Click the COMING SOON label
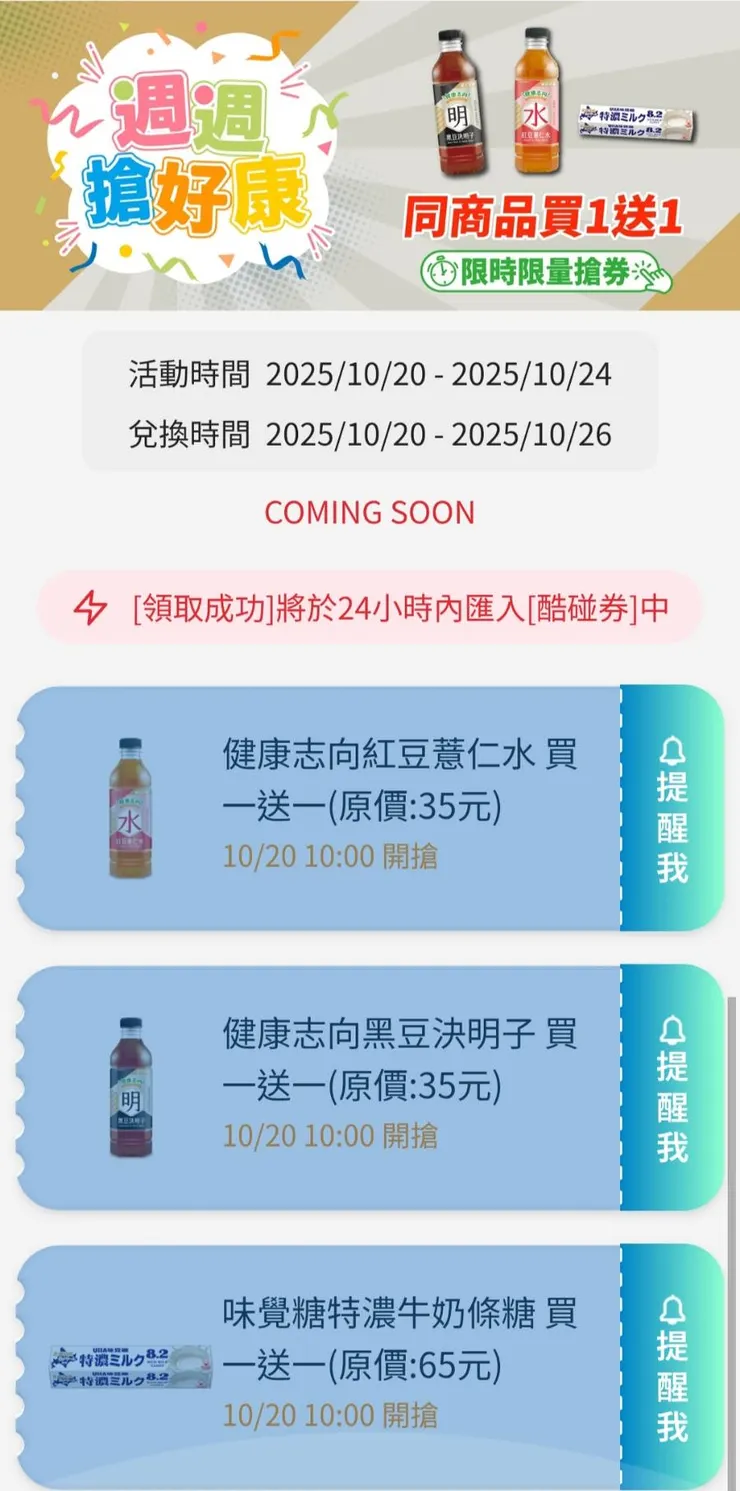The image size is (740, 1491). tap(370, 512)
